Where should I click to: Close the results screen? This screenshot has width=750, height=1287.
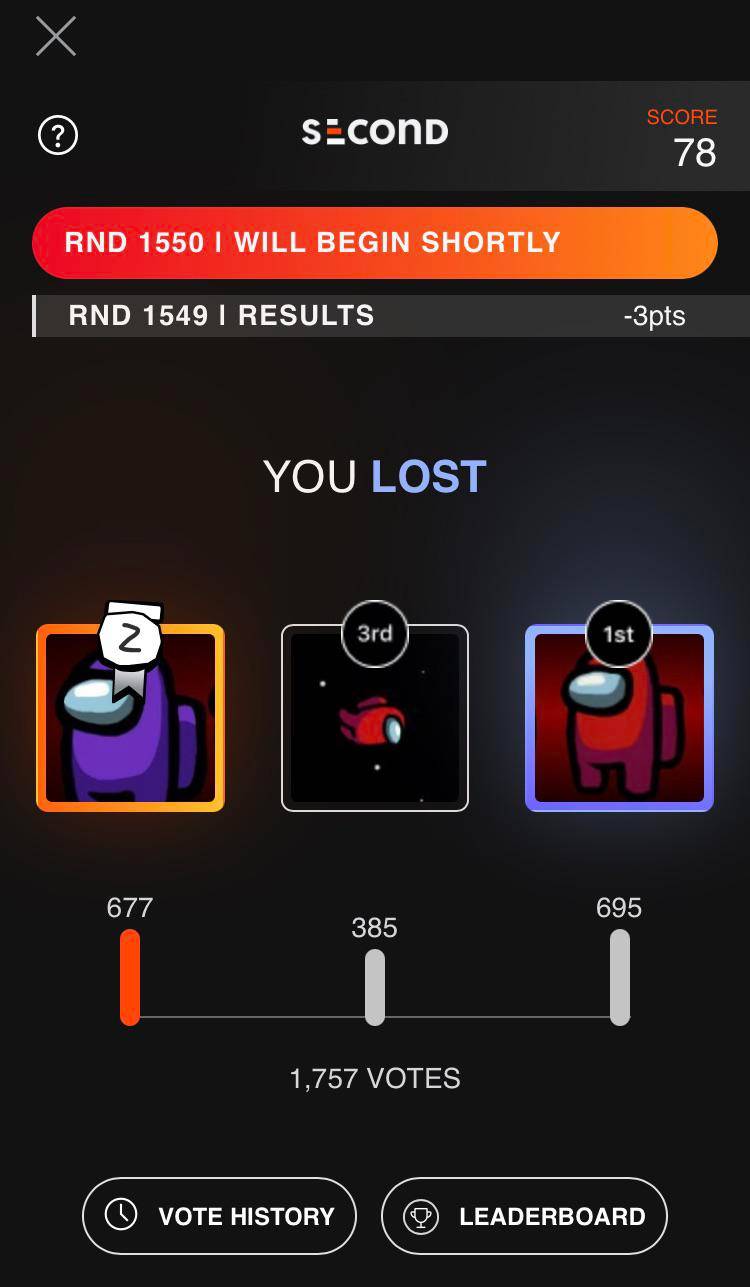(x=56, y=37)
